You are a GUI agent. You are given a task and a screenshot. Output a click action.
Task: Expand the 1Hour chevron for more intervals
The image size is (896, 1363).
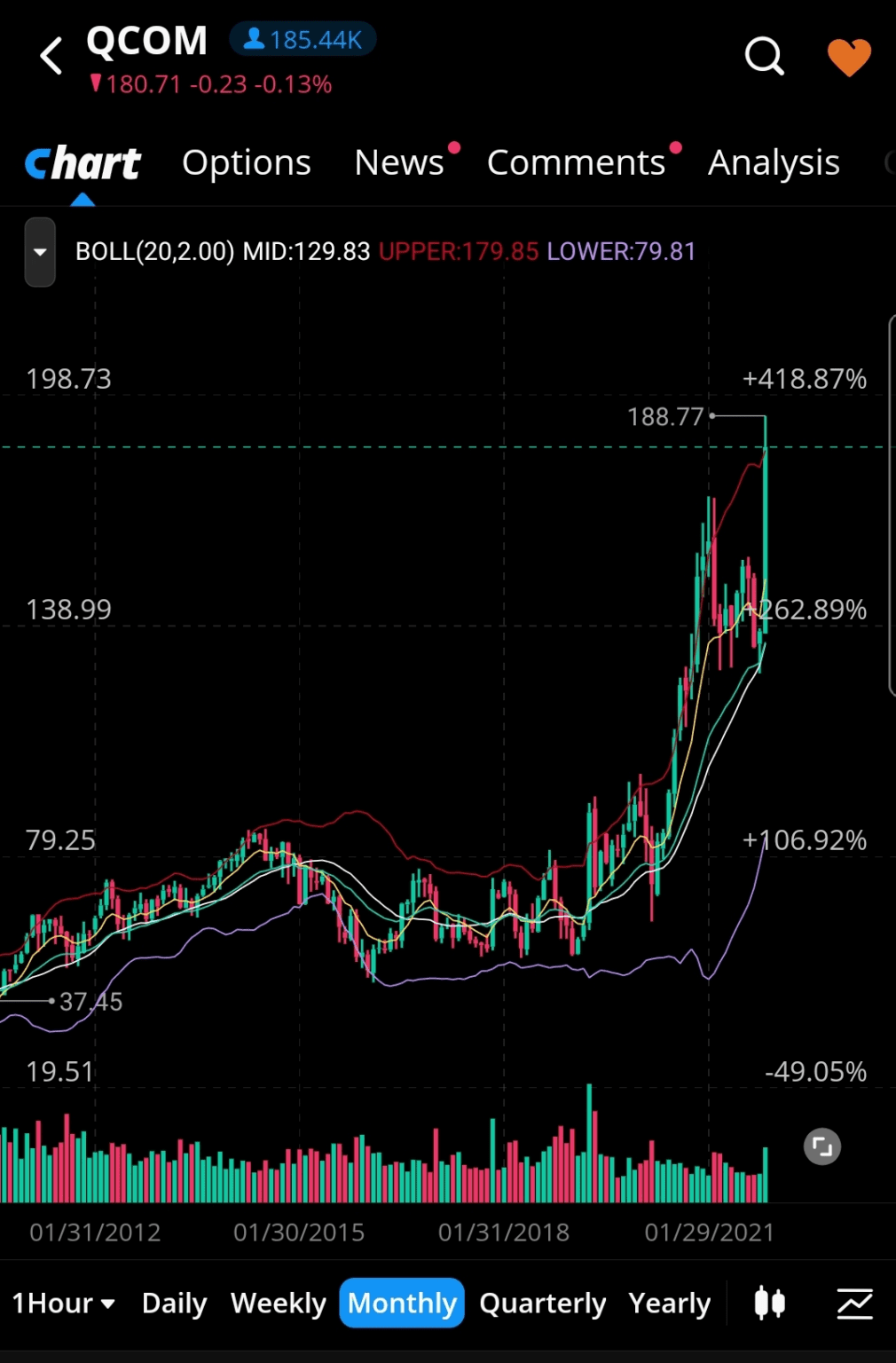click(x=108, y=1304)
